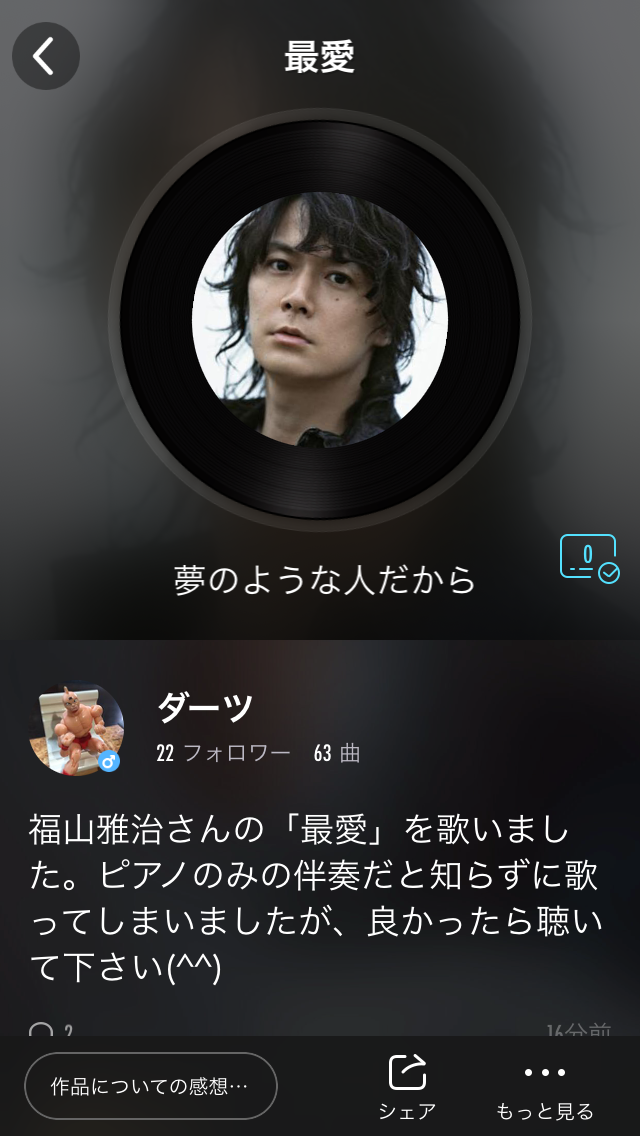Tap the vinyl record cover art
This screenshot has height=1136, width=640.
[x=320, y=320]
